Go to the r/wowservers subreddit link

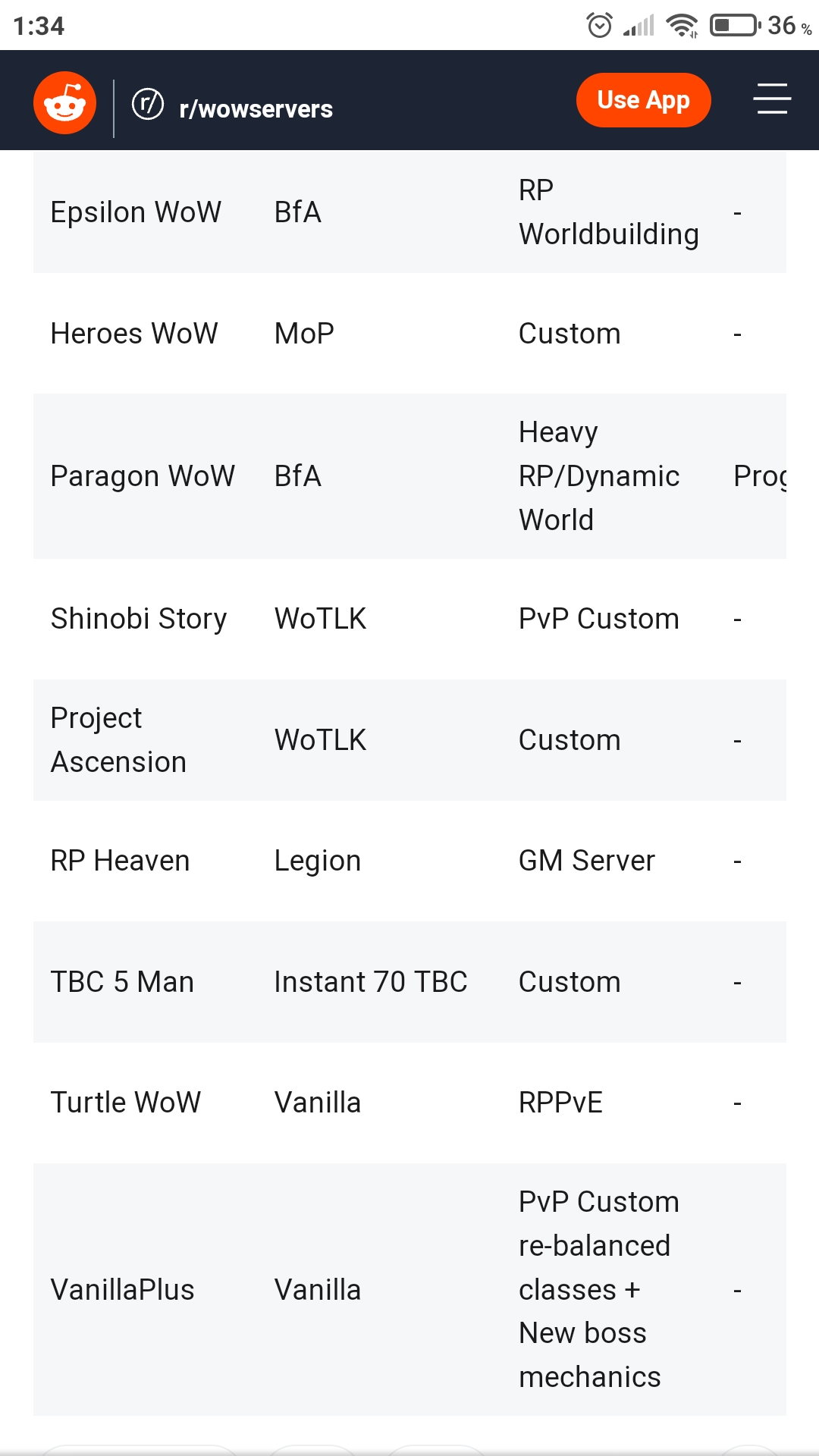[232, 107]
